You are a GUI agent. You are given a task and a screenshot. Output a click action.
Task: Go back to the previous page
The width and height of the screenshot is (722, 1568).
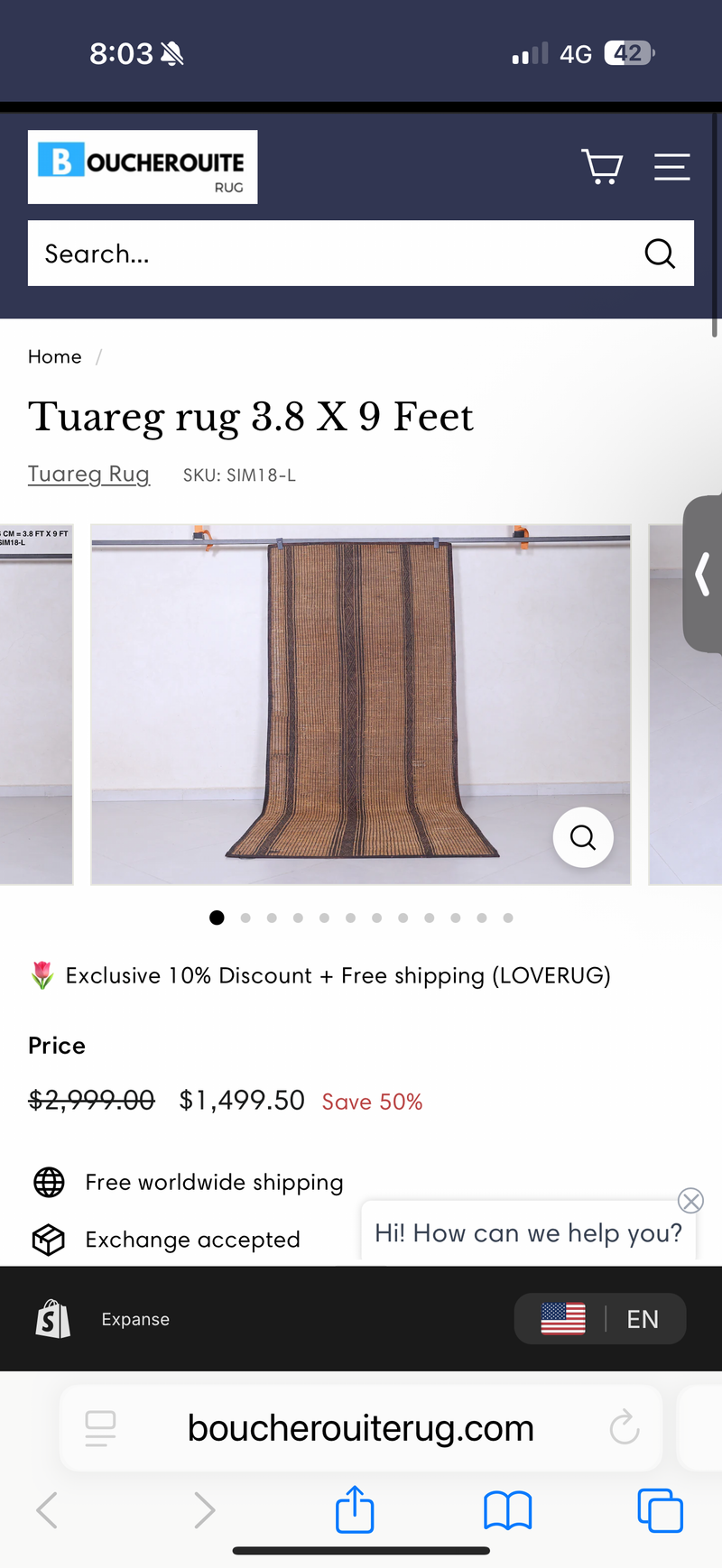48,1510
